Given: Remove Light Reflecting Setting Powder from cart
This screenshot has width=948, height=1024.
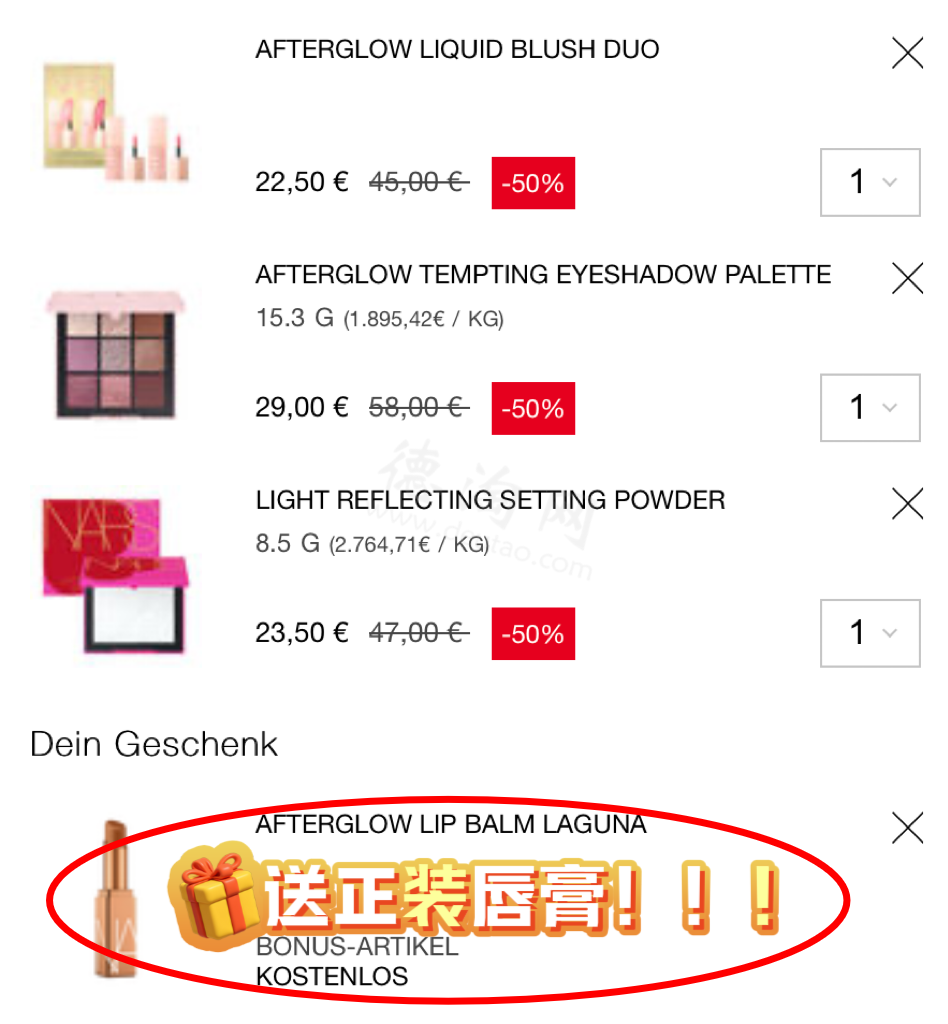Looking at the screenshot, I should (x=906, y=503).
